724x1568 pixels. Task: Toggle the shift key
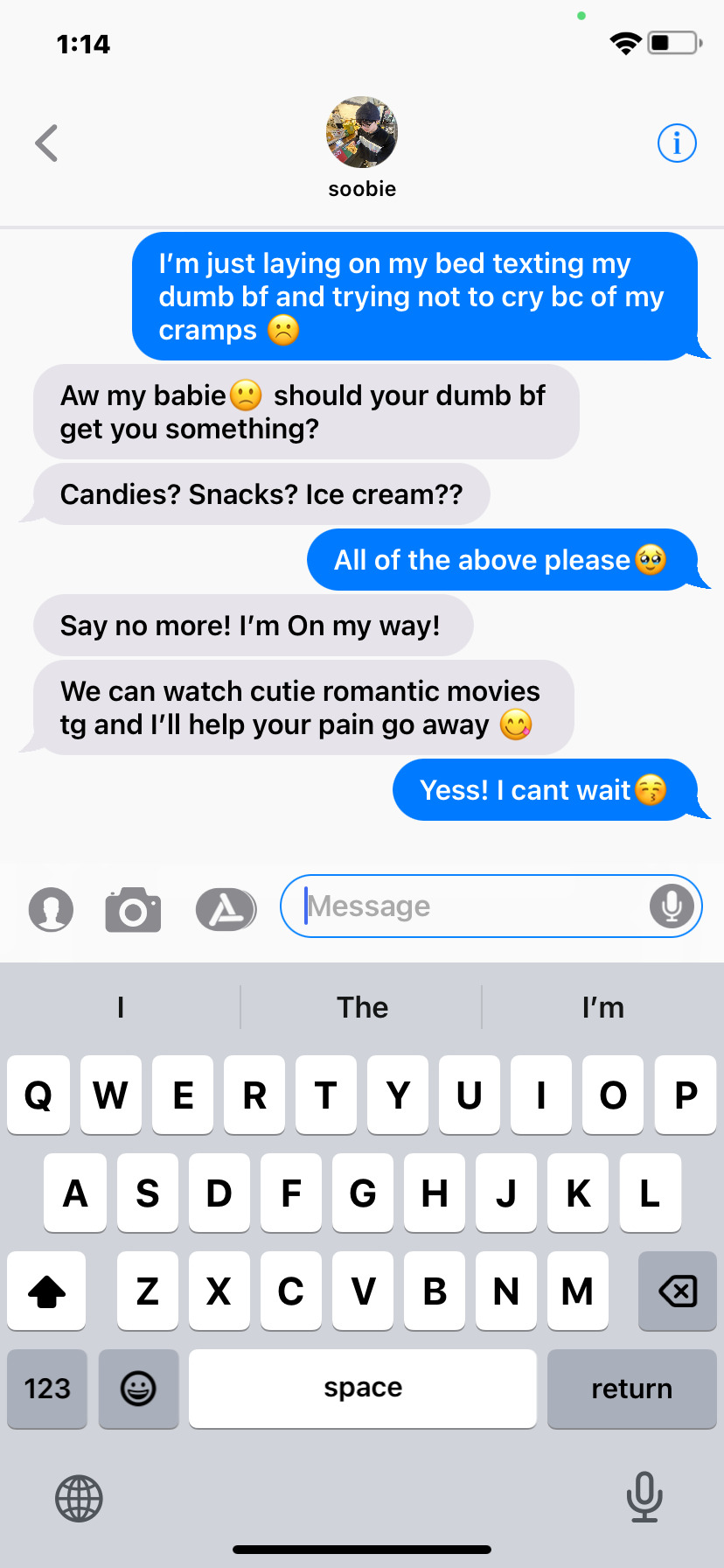pyautogui.click(x=47, y=1291)
